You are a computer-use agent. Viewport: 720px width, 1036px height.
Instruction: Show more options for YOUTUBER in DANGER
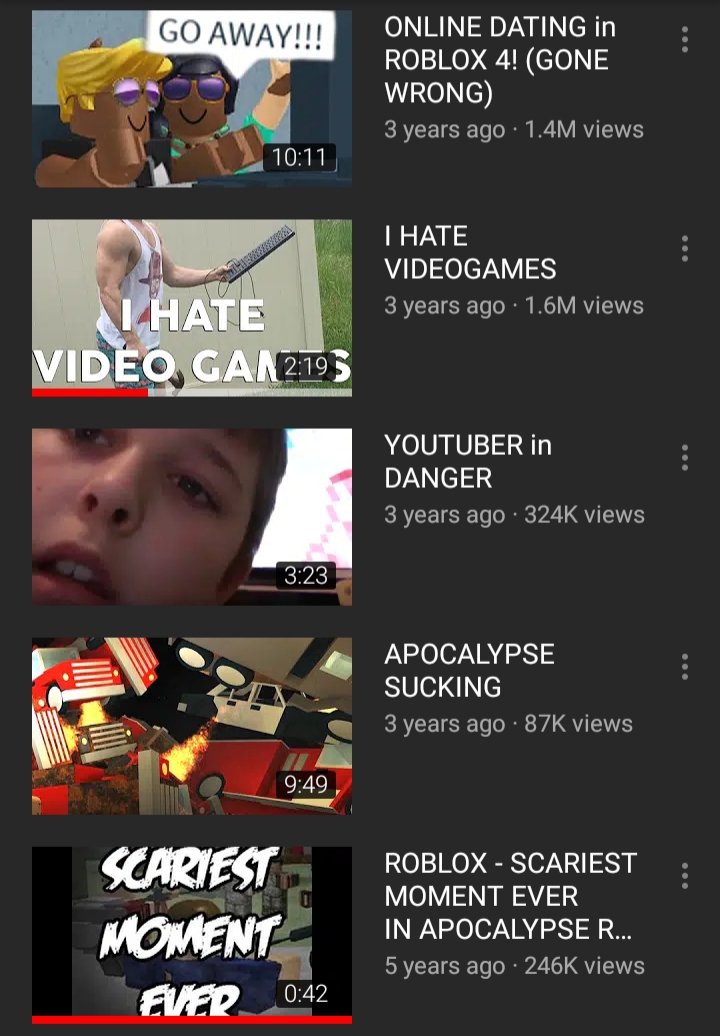click(x=685, y=458)
